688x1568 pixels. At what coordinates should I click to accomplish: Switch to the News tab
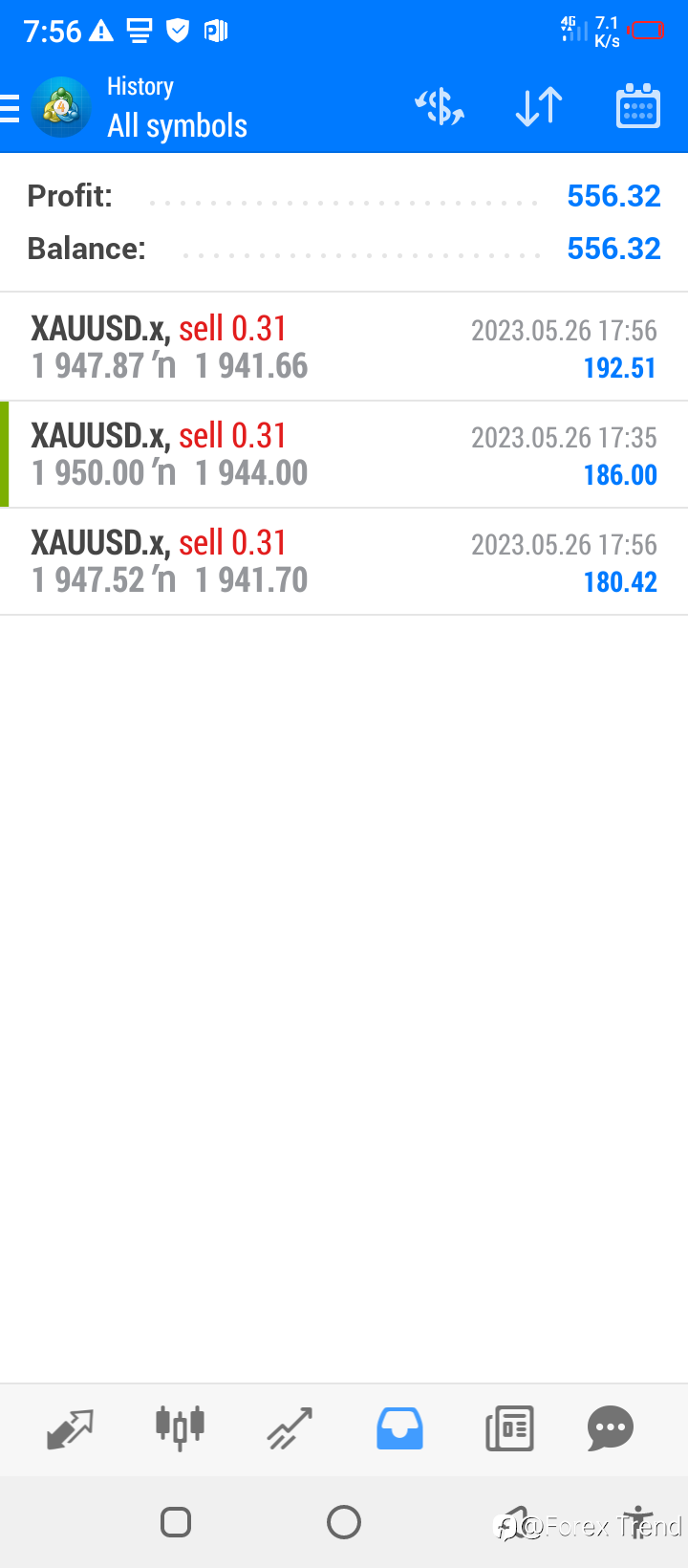pos(509,1429)
